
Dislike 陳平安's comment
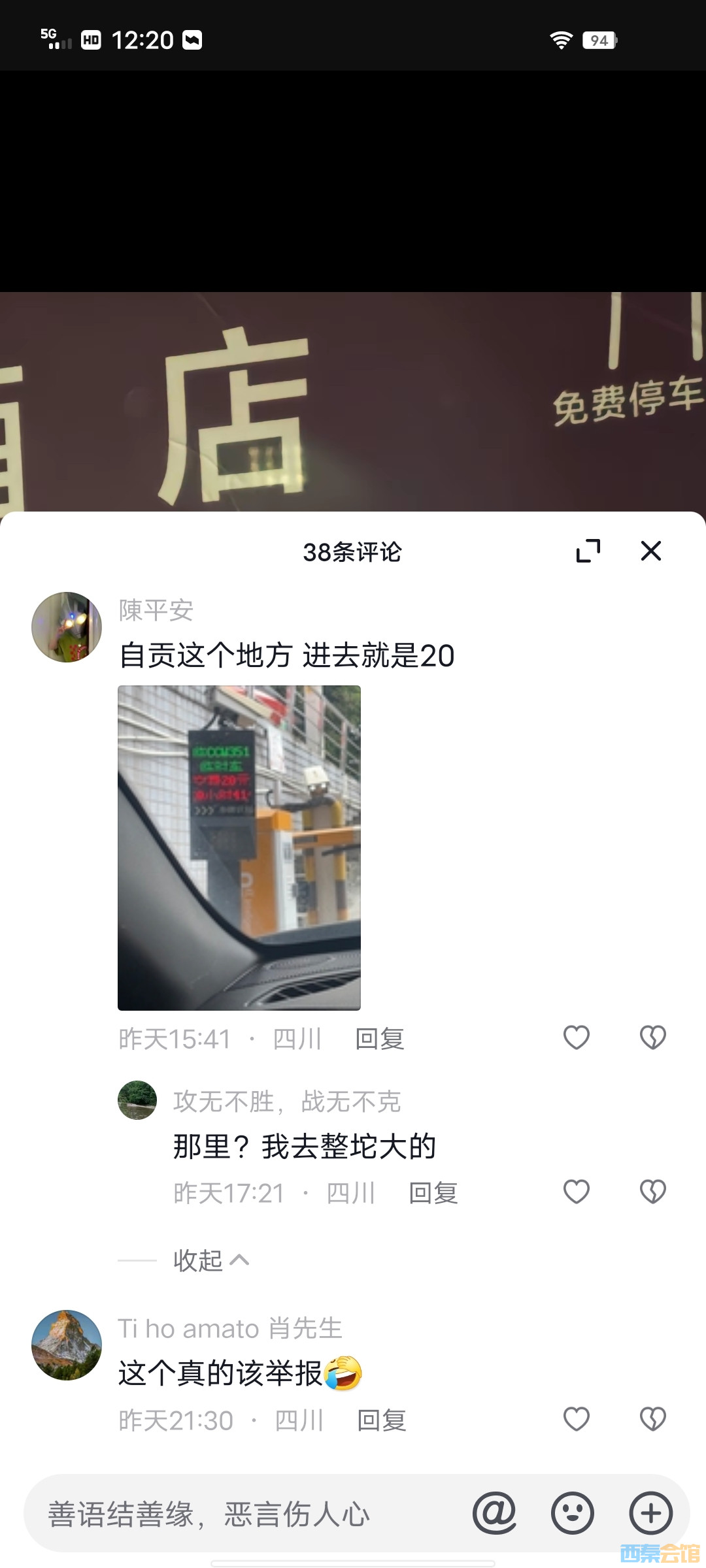point(652,1037)
